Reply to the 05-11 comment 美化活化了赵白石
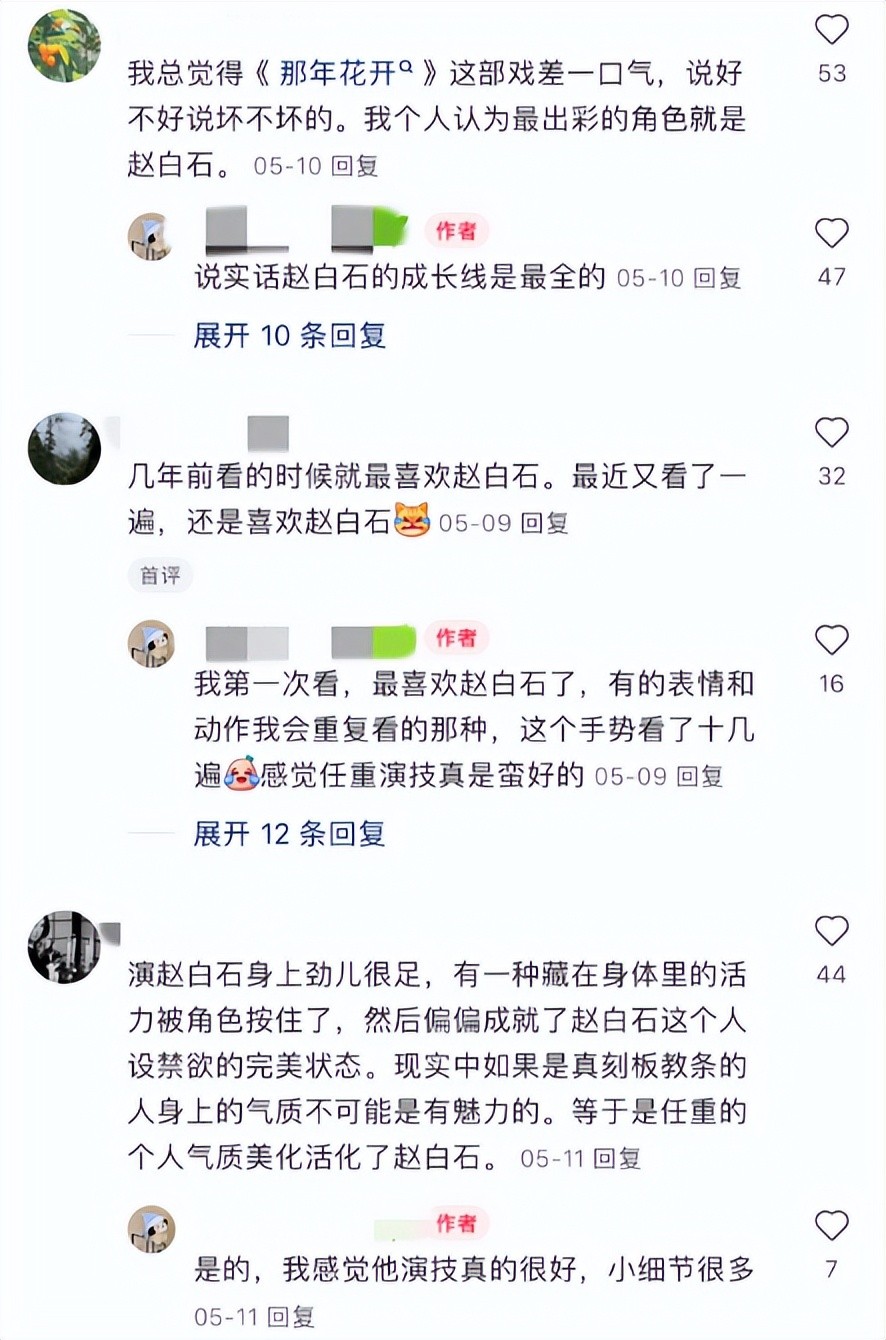 pos(616,1159)
